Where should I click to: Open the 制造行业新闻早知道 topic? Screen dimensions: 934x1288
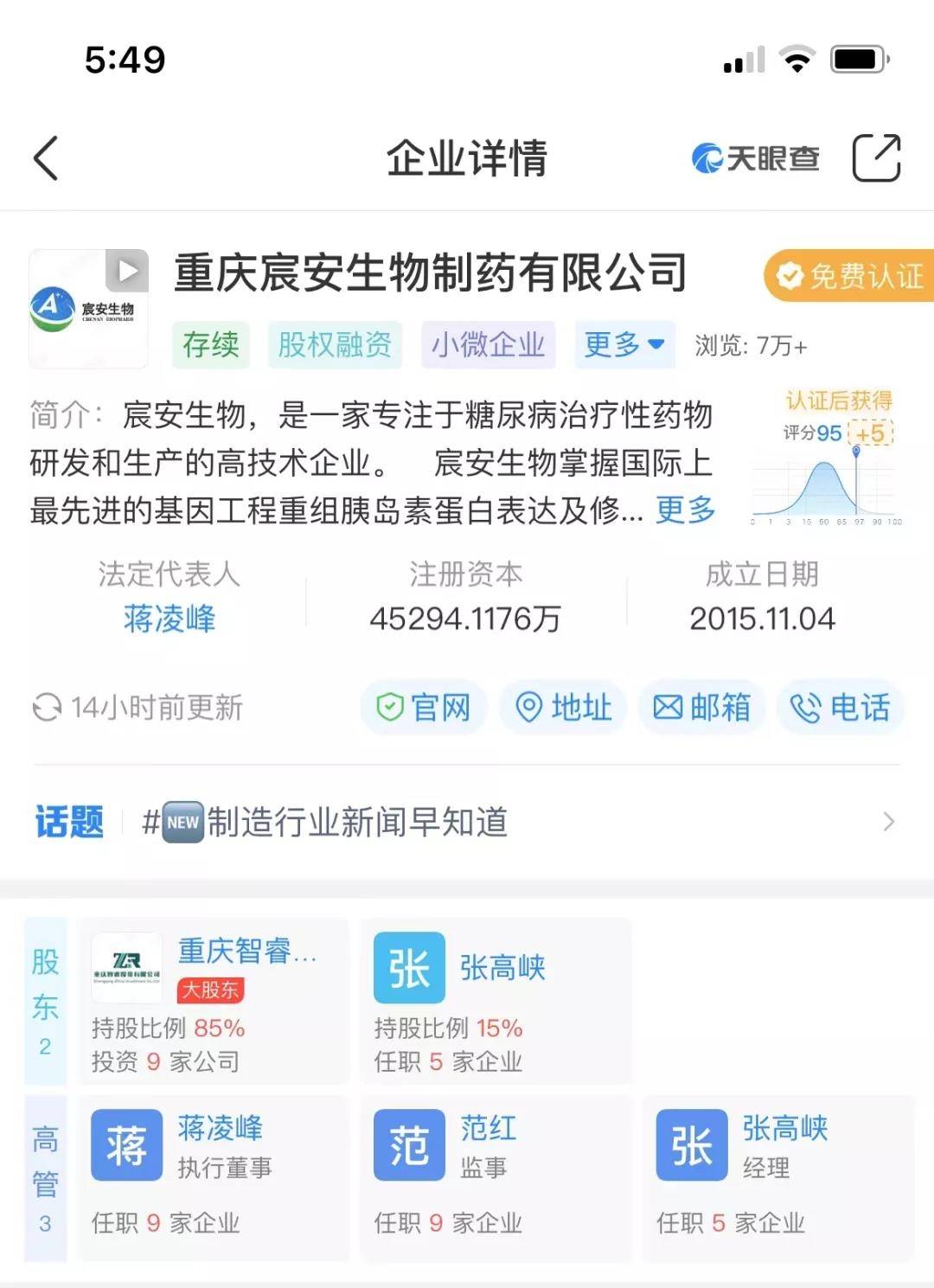click(358, 822)
